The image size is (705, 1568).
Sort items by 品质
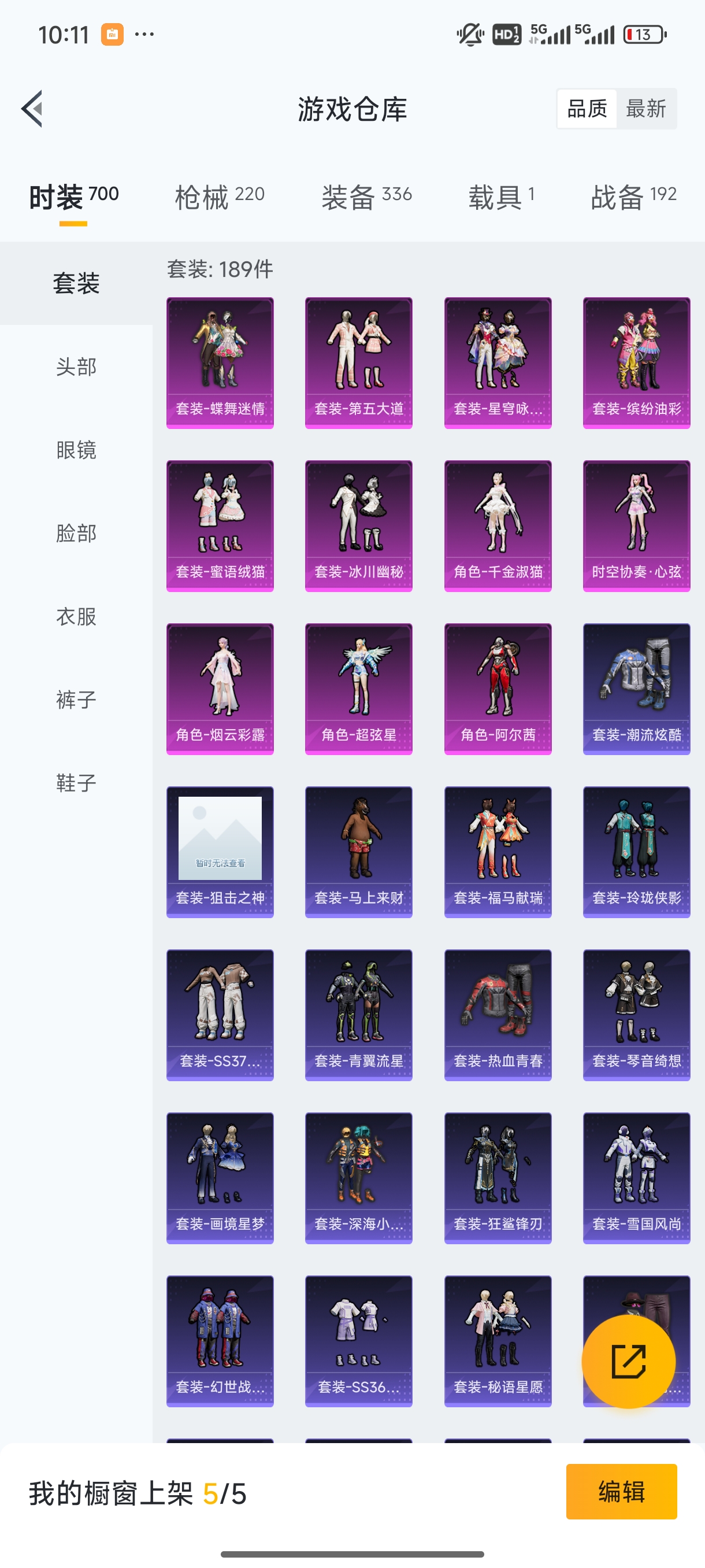click(x=587, y=109)
